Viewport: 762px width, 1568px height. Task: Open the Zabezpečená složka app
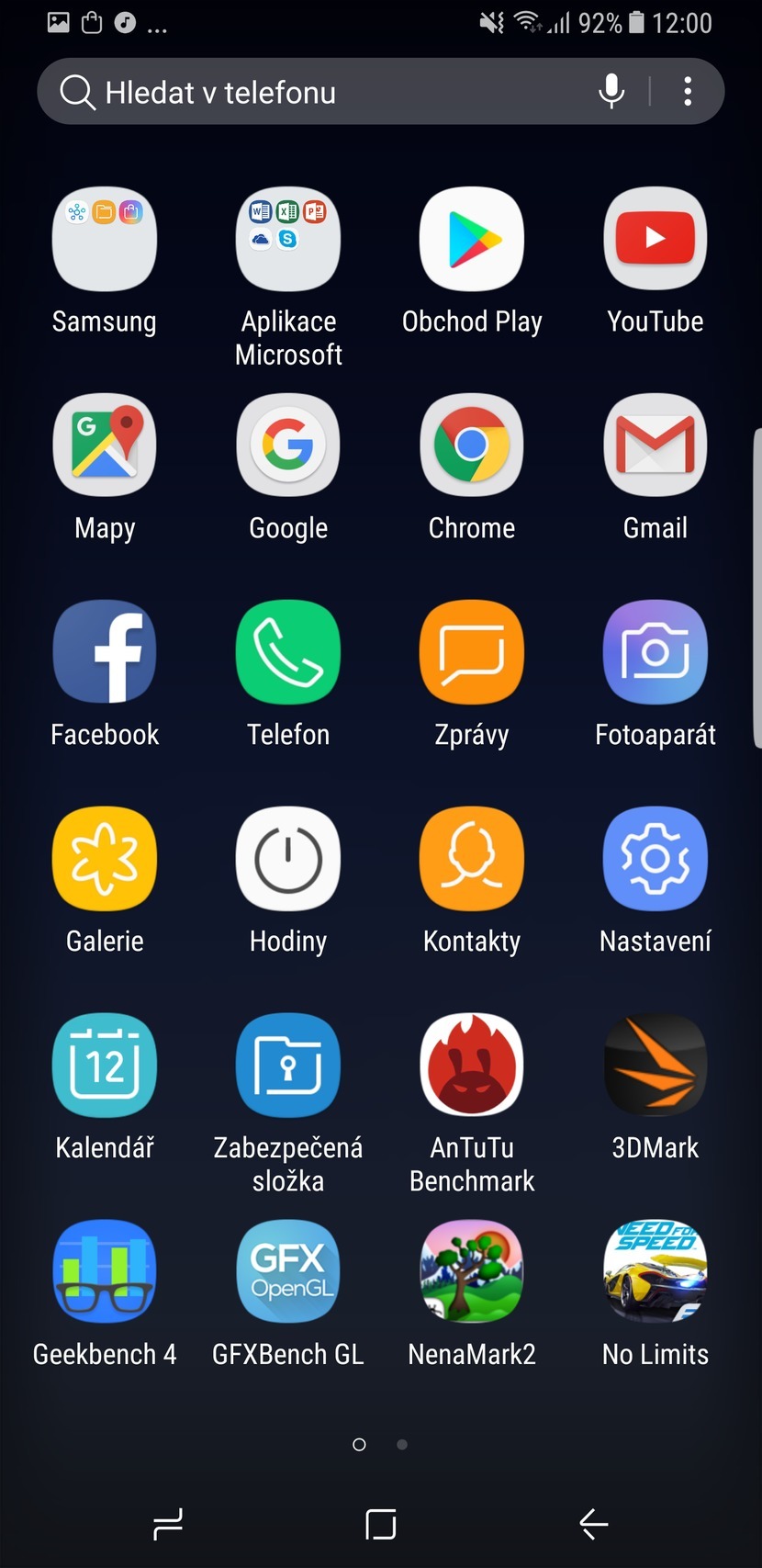click(x=287, y=1065)
